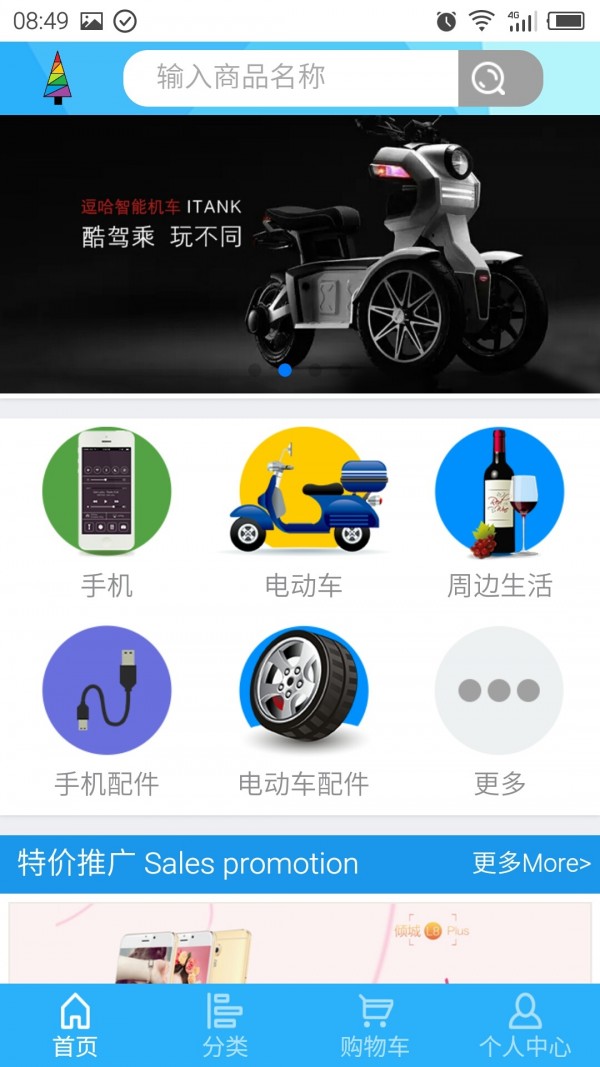View the 电动车配件 category

(x=303, y=710)
